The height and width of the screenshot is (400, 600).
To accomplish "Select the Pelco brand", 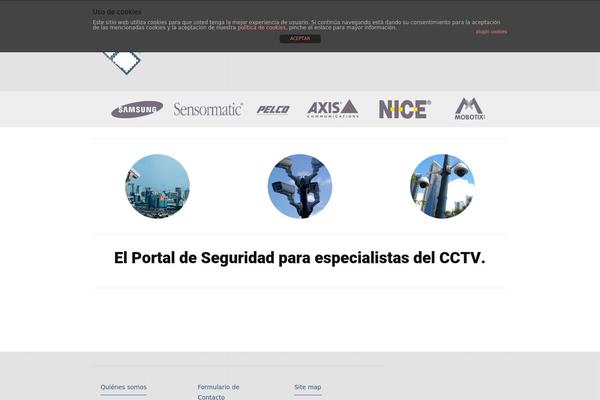I will (x=273, y=110).
